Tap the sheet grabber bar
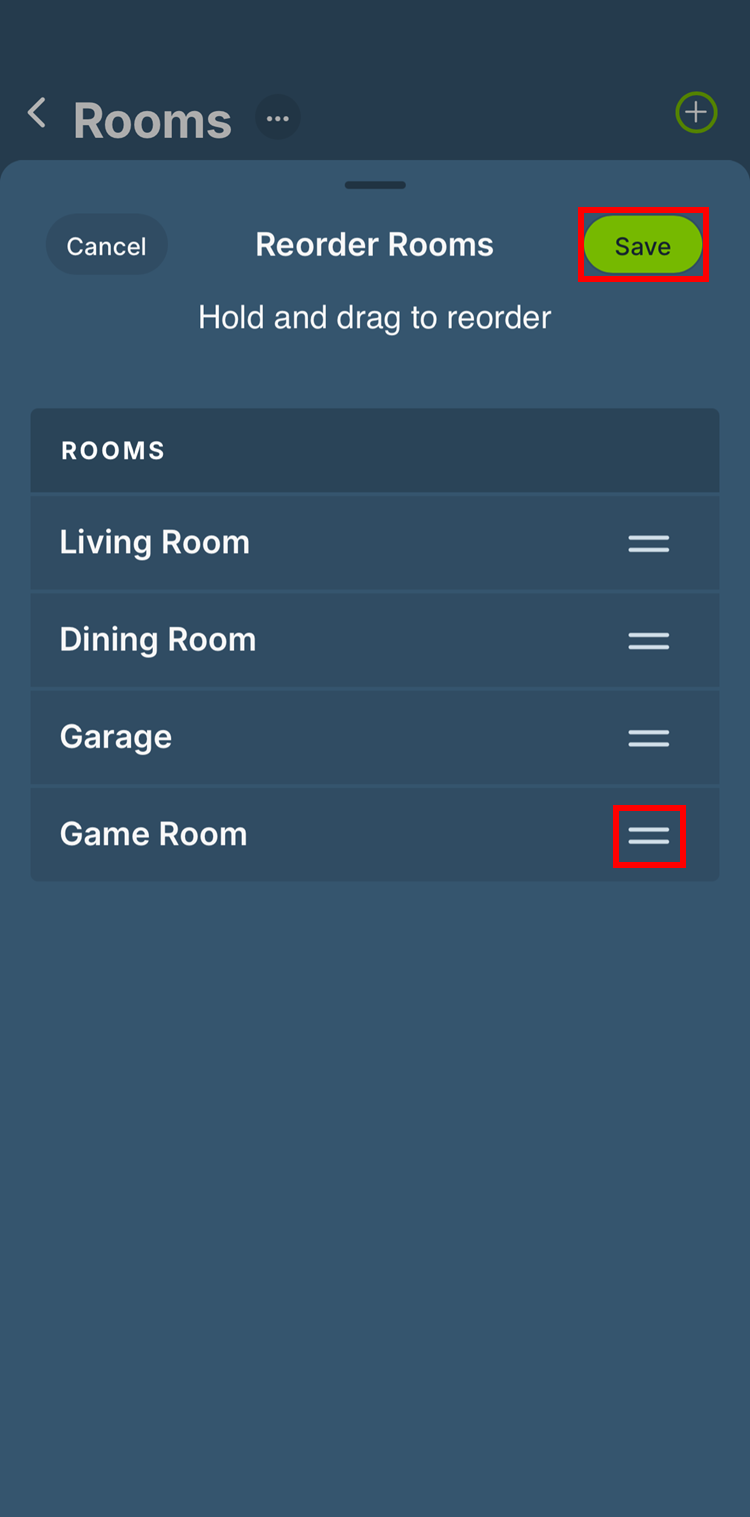 pos(375,185)
